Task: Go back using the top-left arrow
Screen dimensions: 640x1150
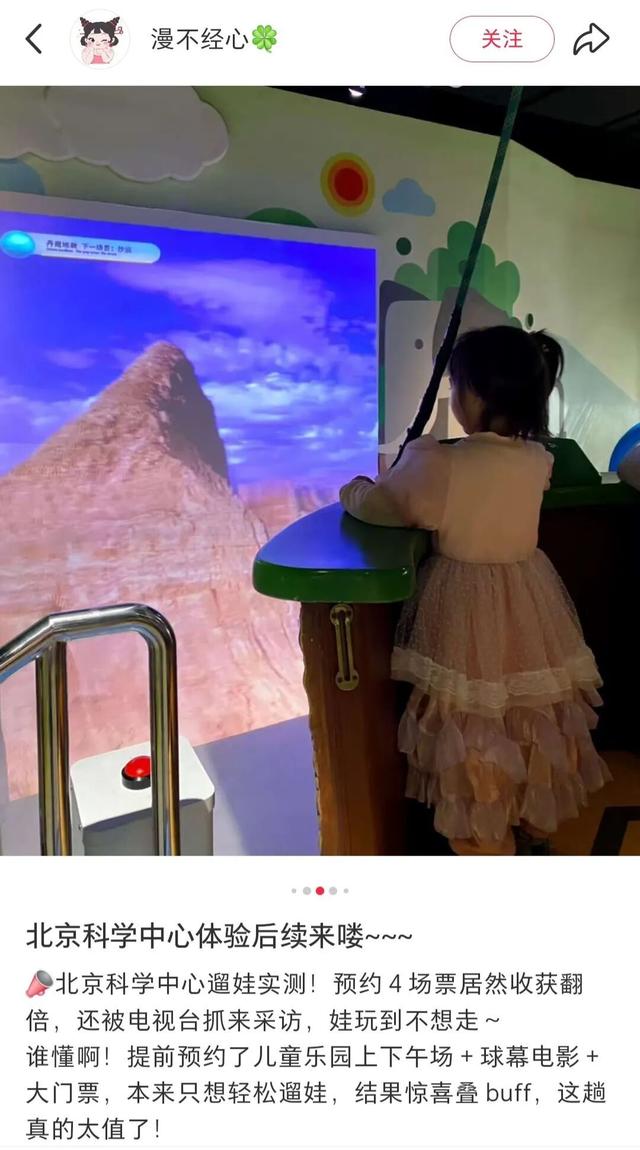Action: pyautogui.click(x=34, y=40)
